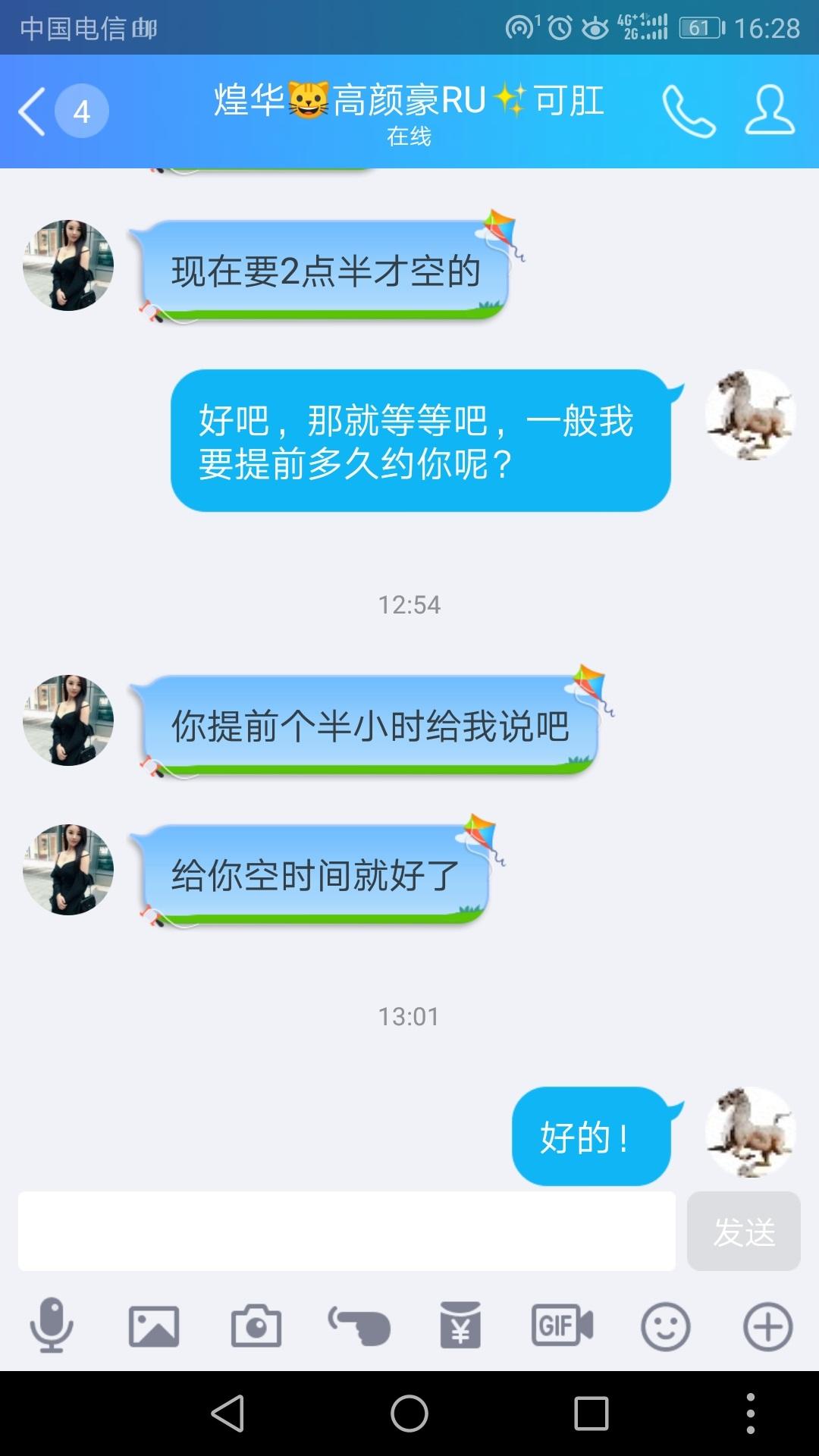The width and height of the screenshot is (819, 1456).
Task: Open the emoji smiley icon
Action: [664, 1325]
